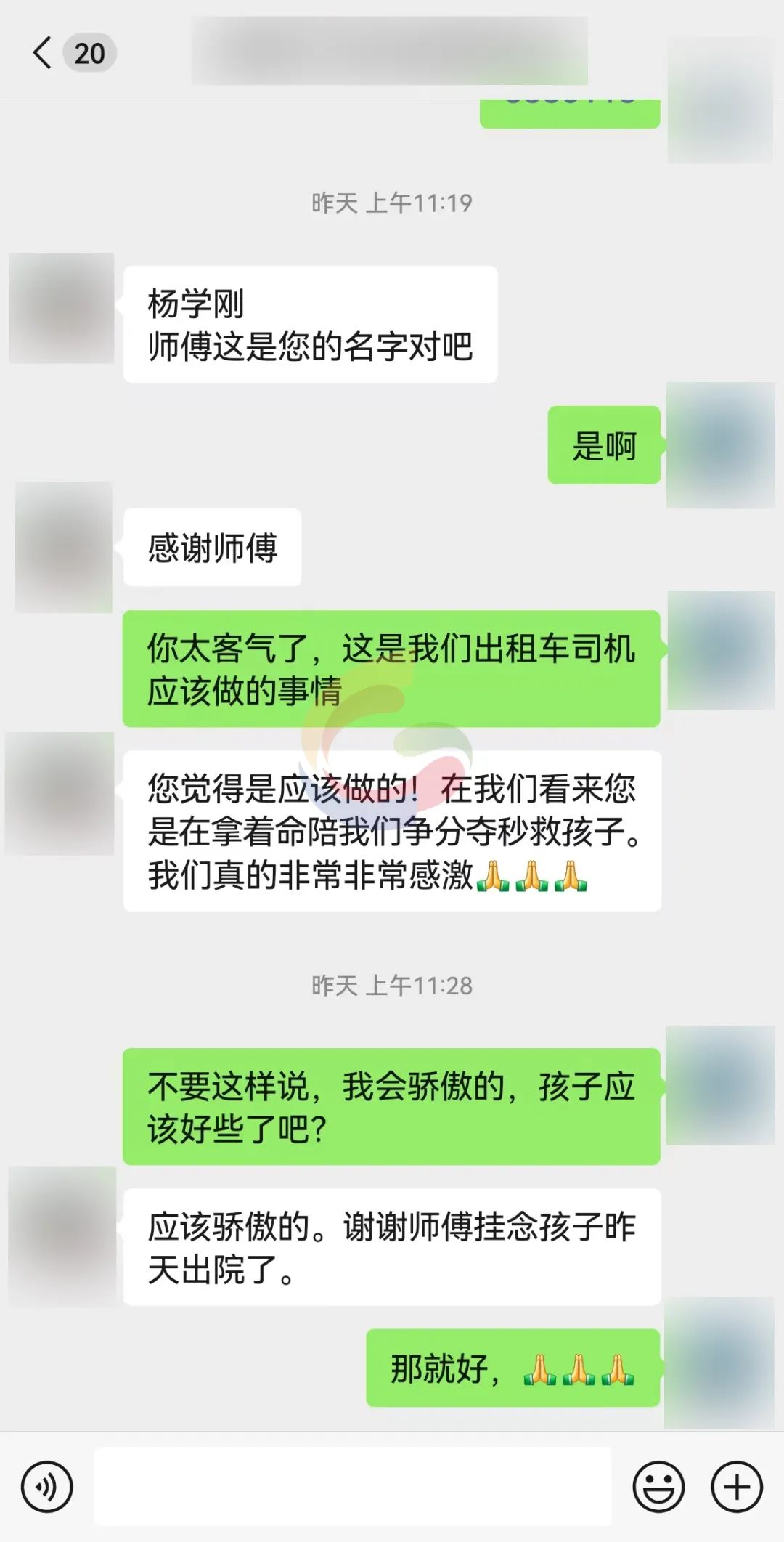Open avatar of sender beside 感谢师傅
The width and height of the screenshot is (784, 1542).
(x=64, y=547)
